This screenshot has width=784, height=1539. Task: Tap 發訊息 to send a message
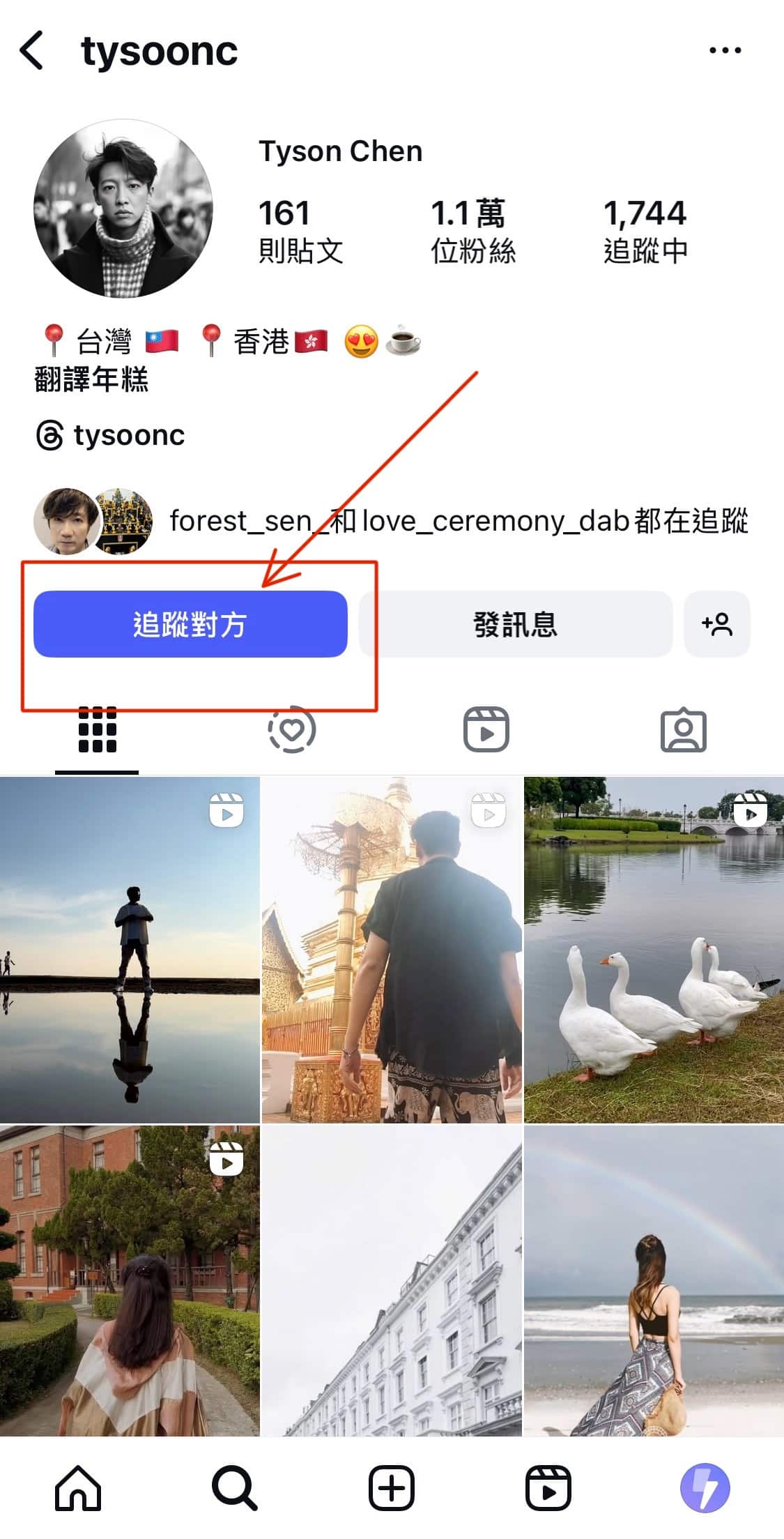coord(515,624)
